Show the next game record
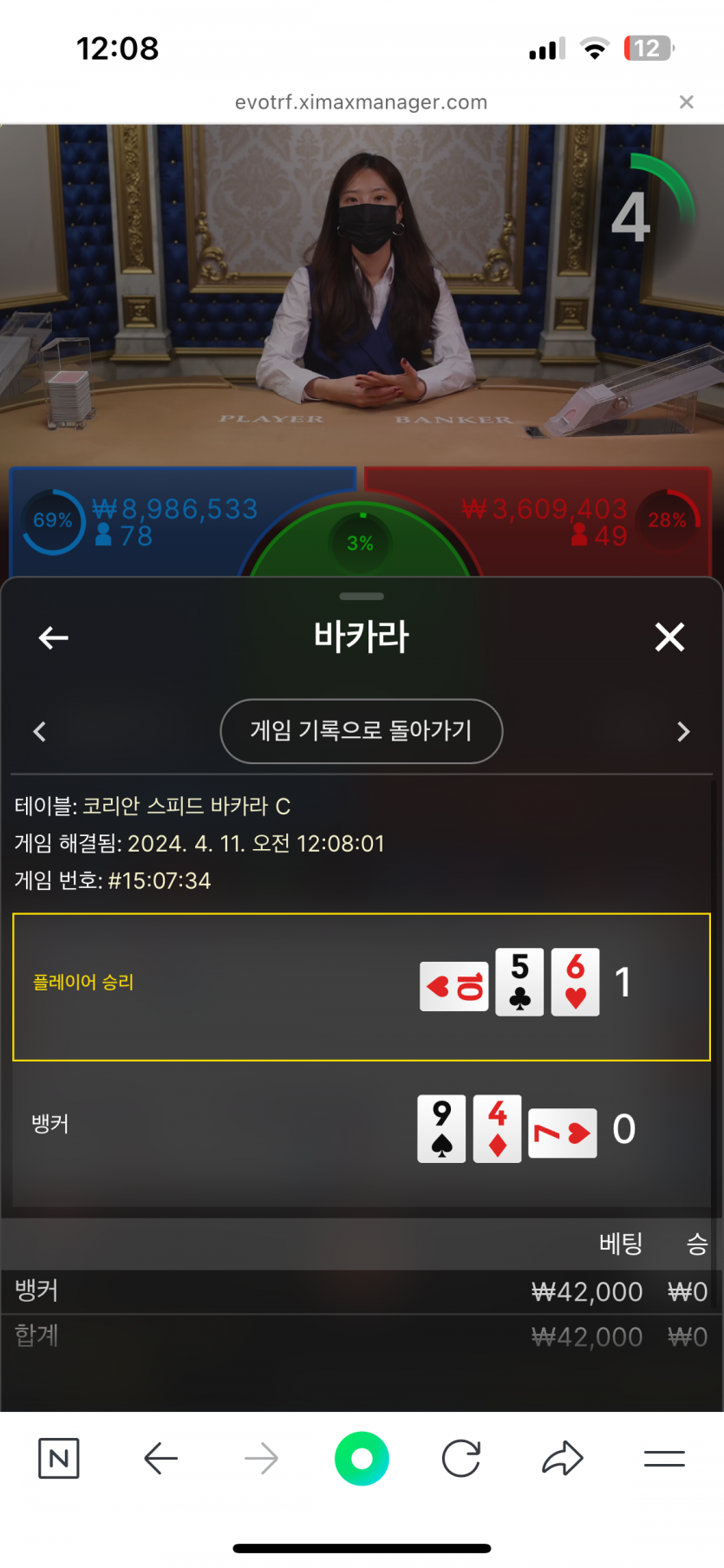 click(x=683, y=731)
